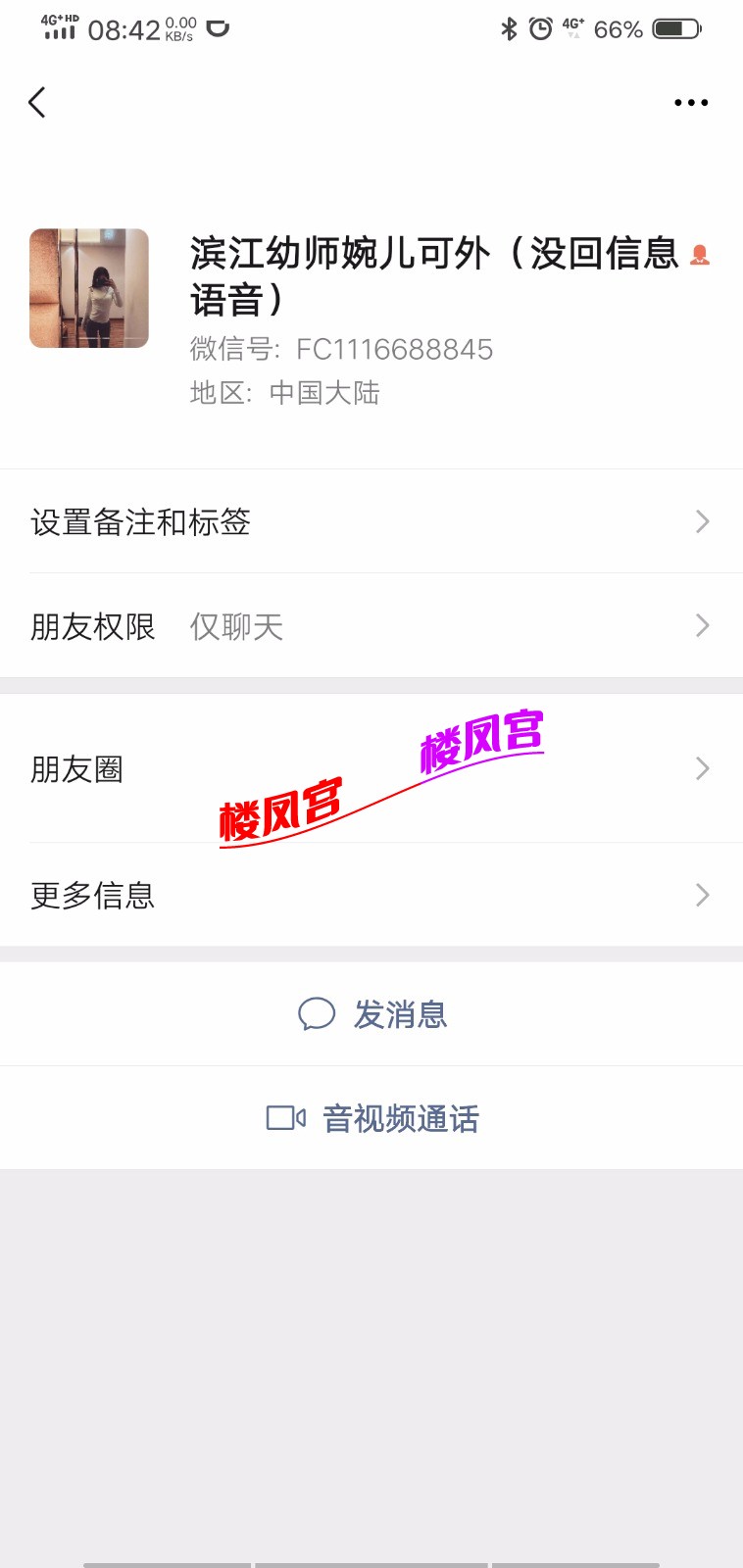The image size is (743, 1568).
Task: Start 音视频通话 call
Action: pos(372,1118)
